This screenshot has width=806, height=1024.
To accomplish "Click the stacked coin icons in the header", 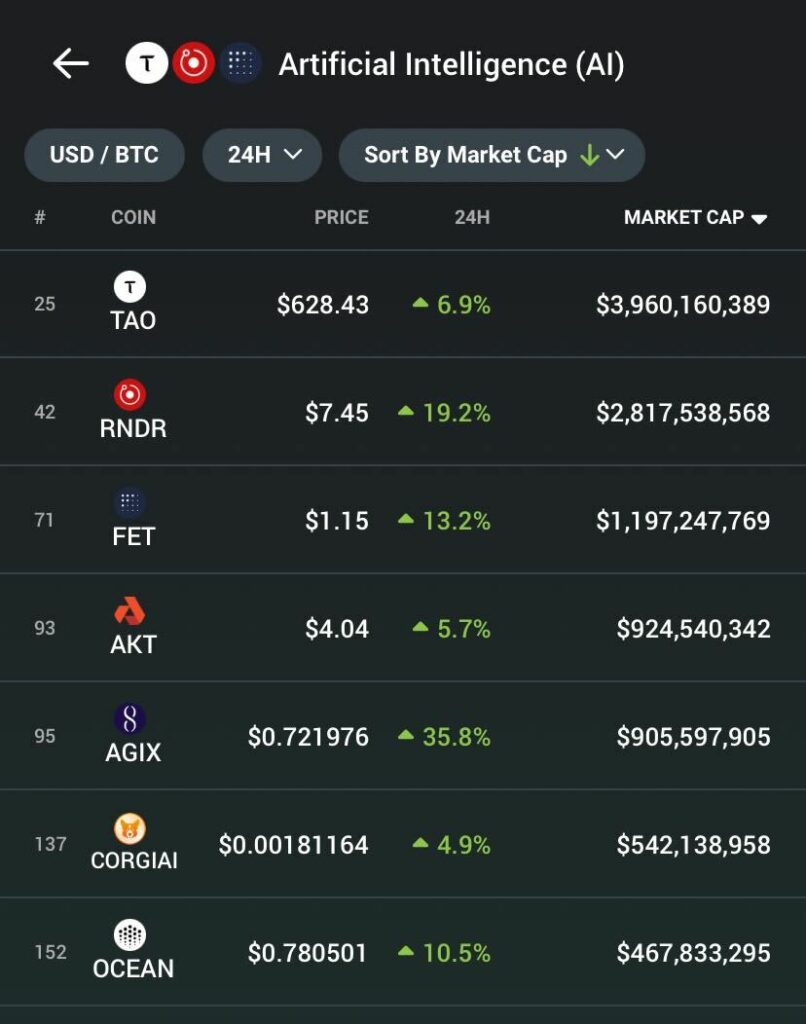I will pyautogui.click(x=190, y=63).
